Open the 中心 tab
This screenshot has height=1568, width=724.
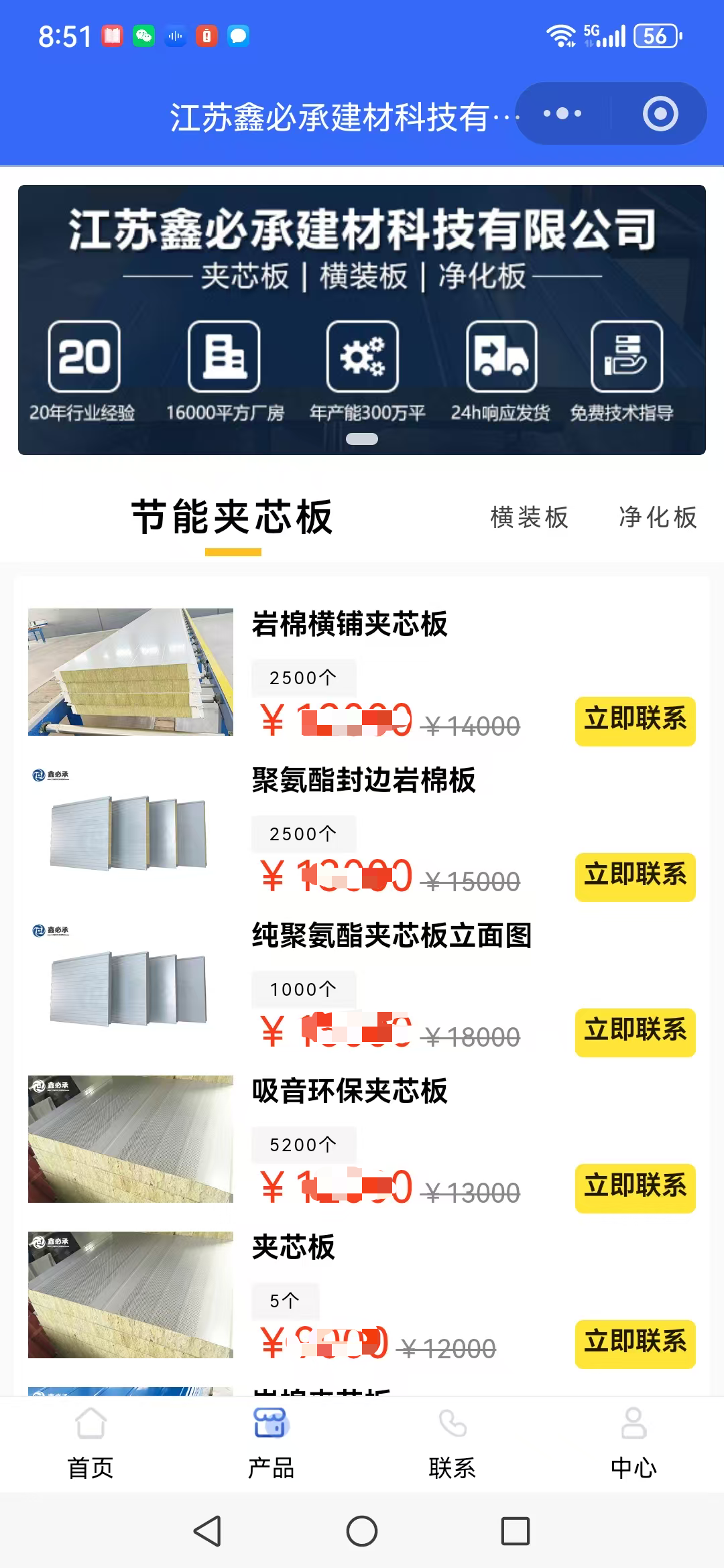pos(633,1442)
